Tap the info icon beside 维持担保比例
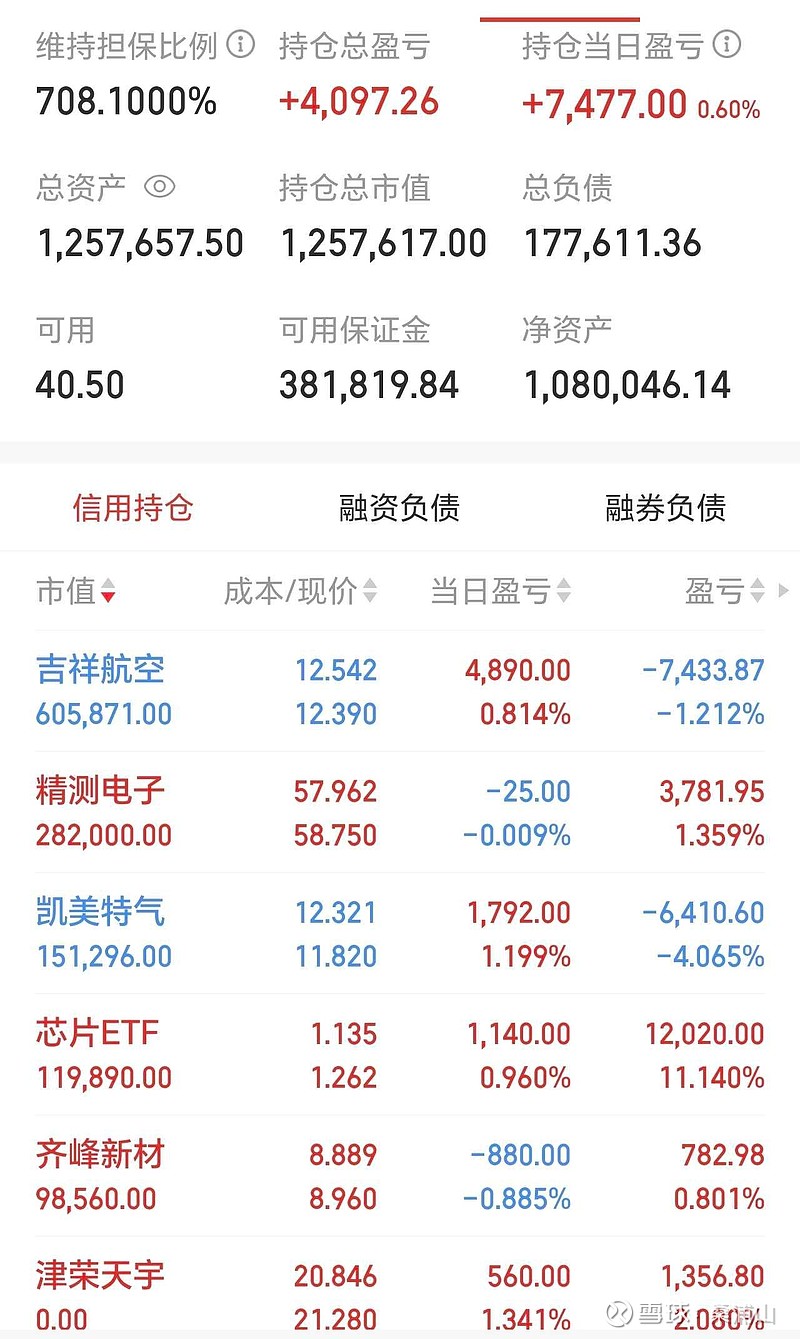The image size is (800, 1339). point(241,44)
